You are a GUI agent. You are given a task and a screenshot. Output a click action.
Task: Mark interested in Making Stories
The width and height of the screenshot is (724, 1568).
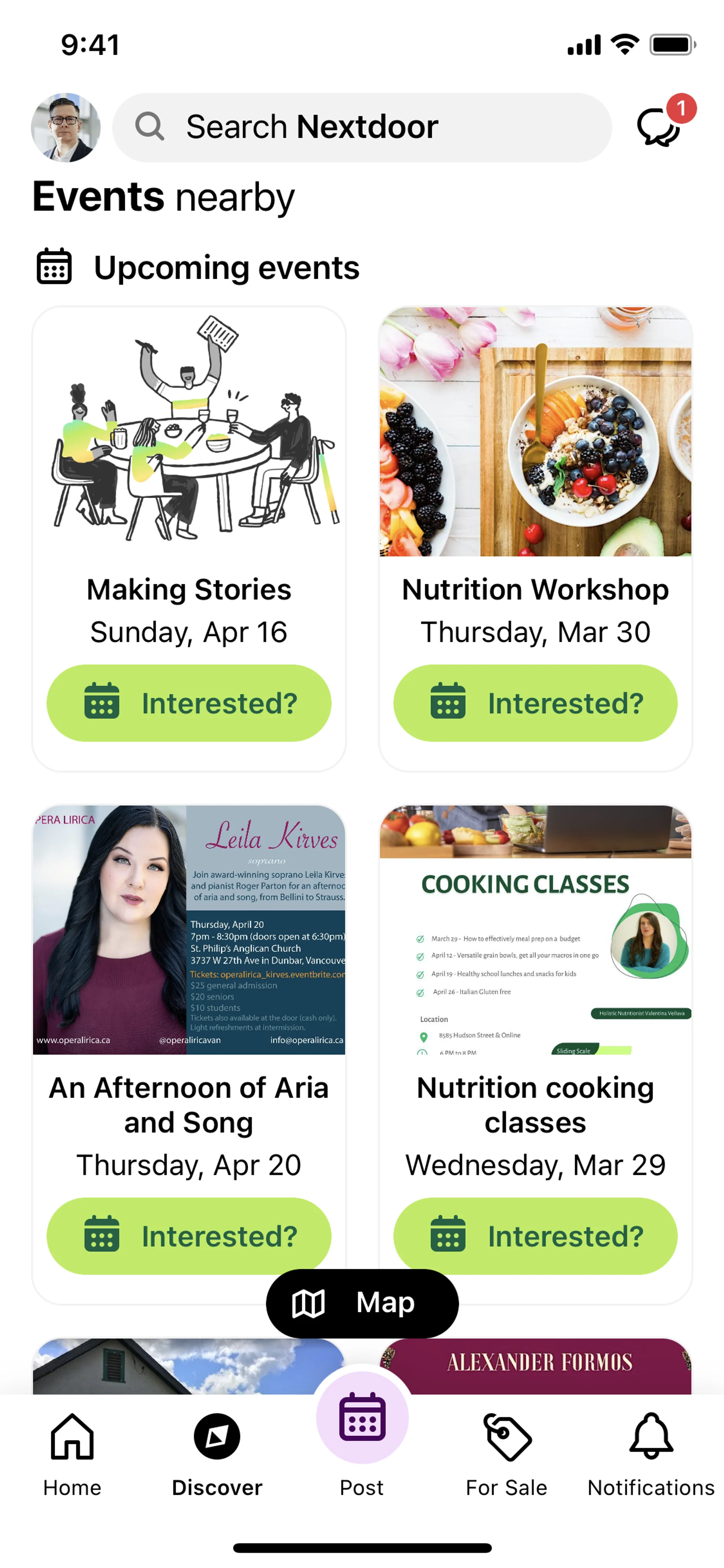coord(189,702)
